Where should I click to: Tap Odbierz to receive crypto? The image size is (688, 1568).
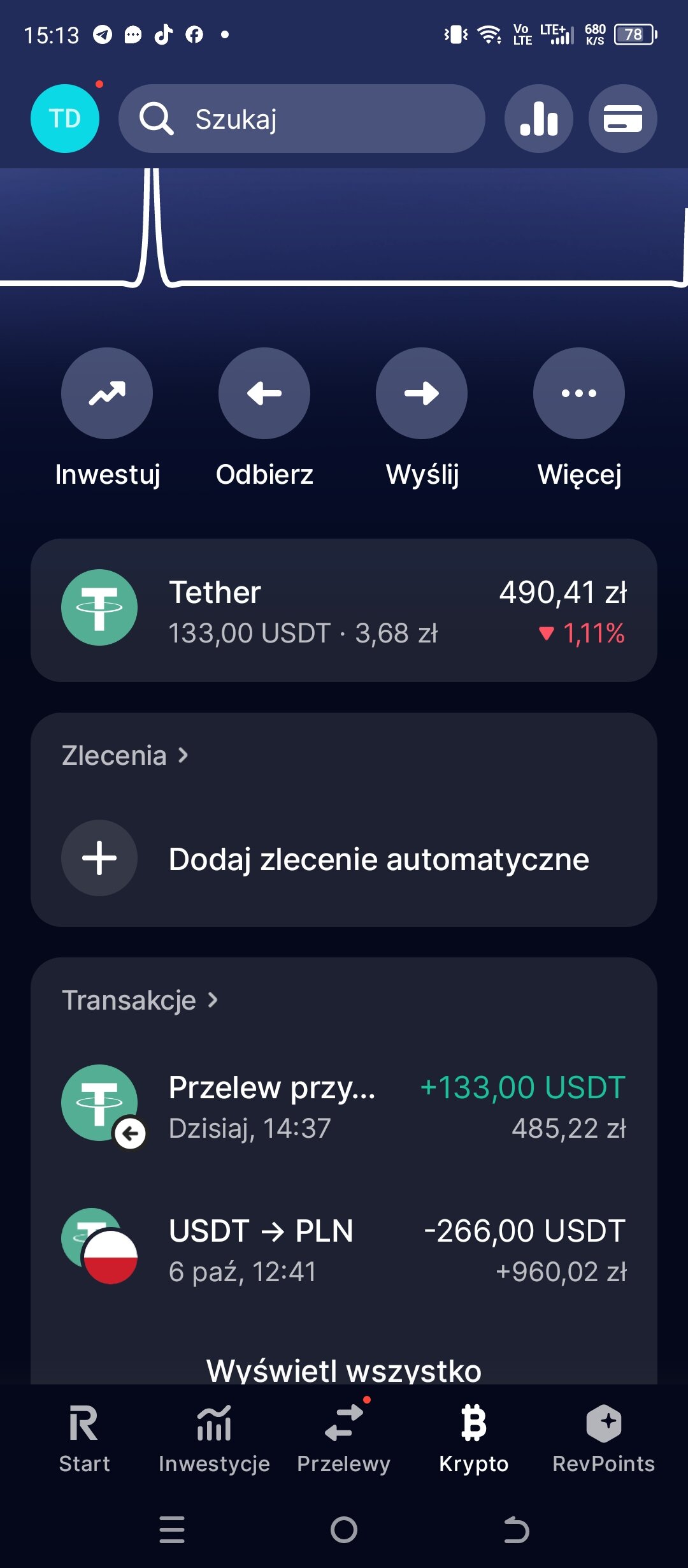pyautogui.click(x=264, y=393)
